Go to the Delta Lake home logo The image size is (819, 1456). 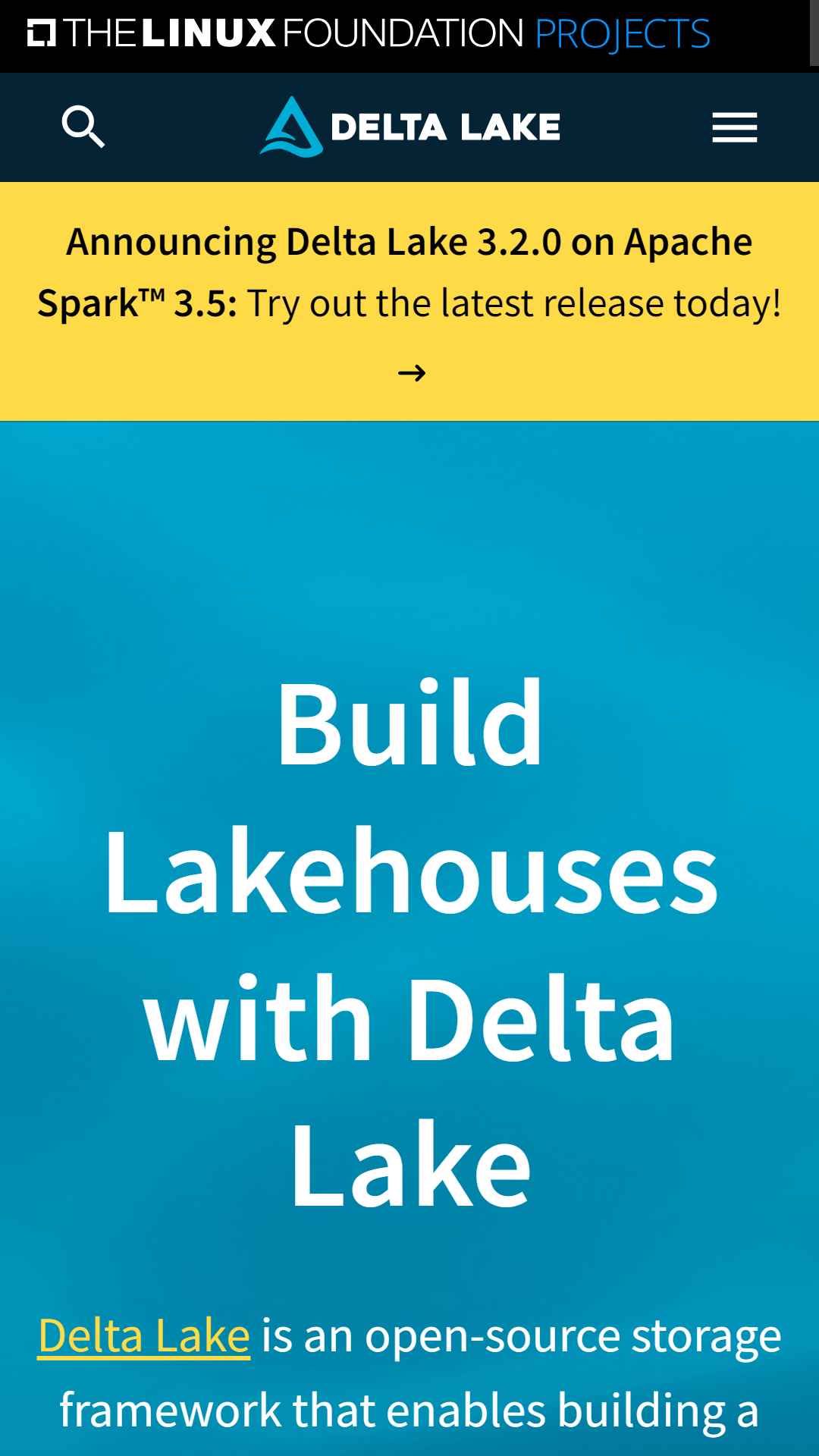(x=409, y=127)
